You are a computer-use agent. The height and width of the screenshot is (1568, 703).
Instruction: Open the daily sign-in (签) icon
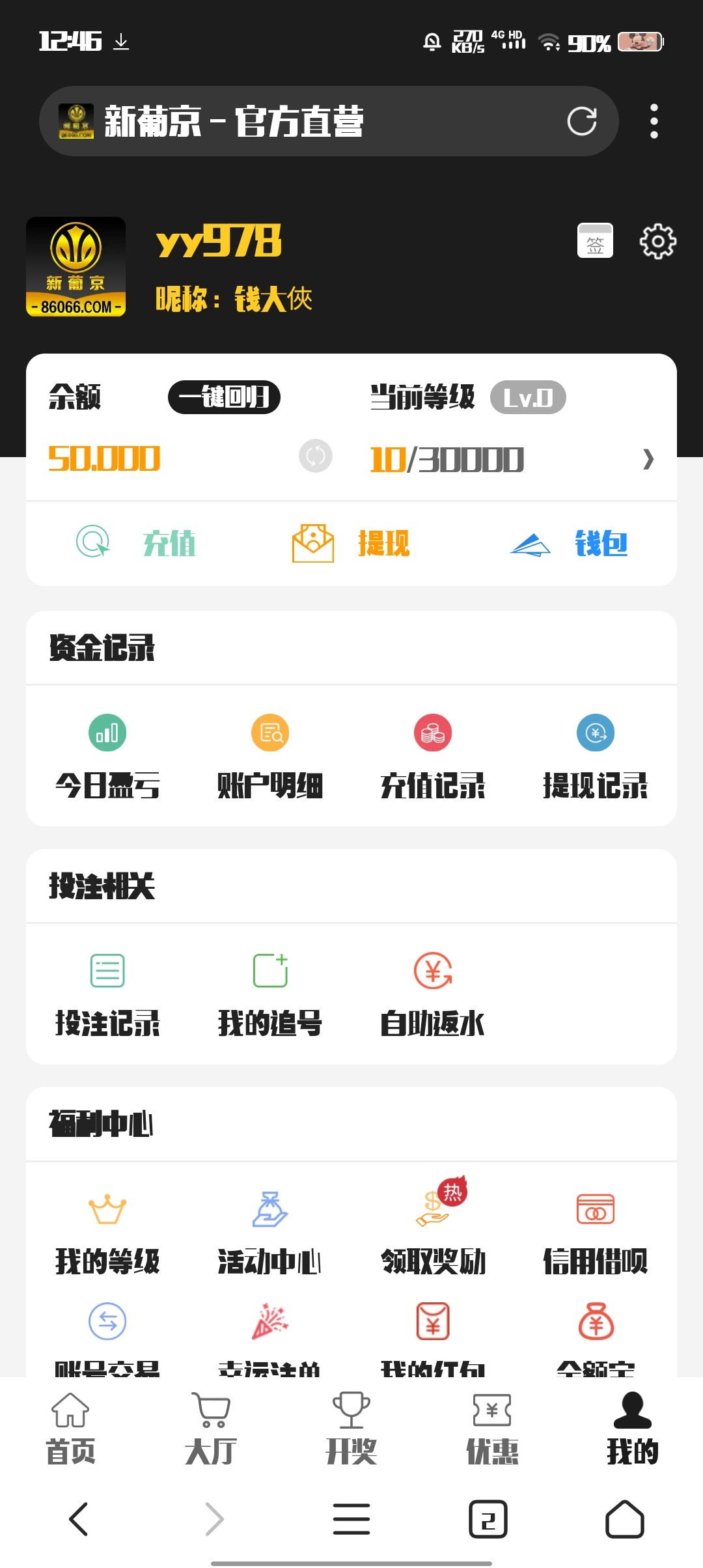click(x=595, y=241)
